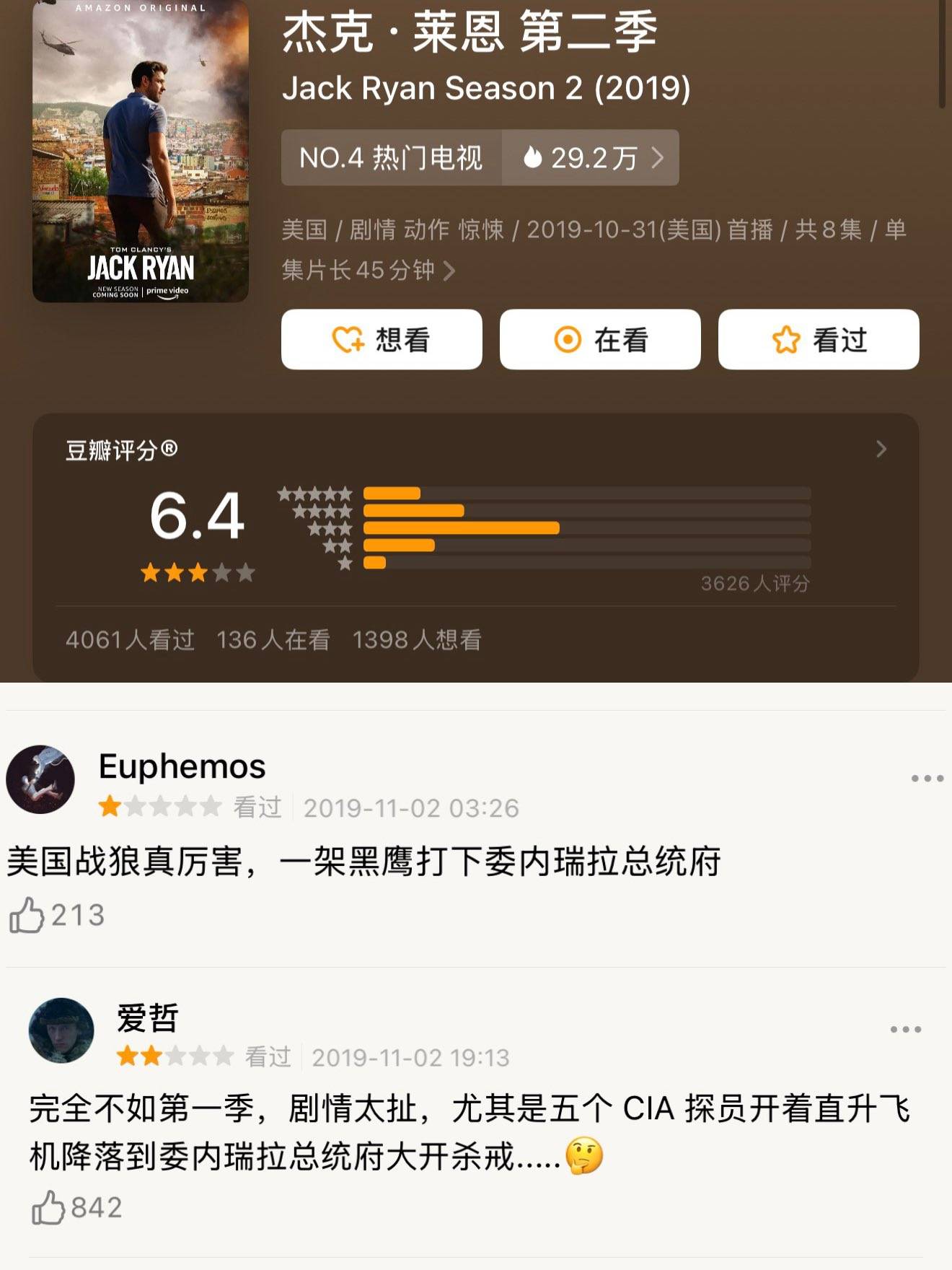Open more options on Euphemos's review

pos(927,778)
